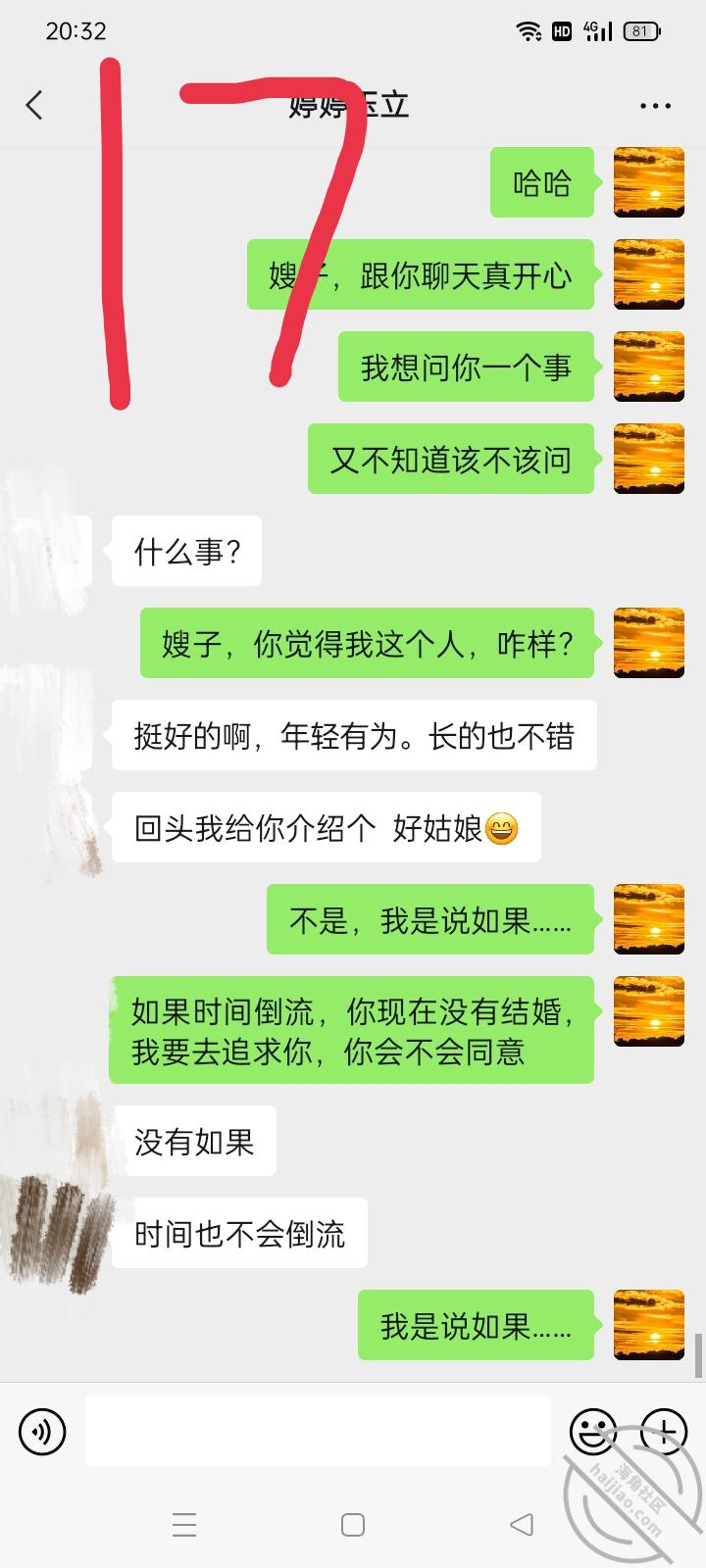Open the emoji sticker panel
The image size is (706, 1568).
592,1432
